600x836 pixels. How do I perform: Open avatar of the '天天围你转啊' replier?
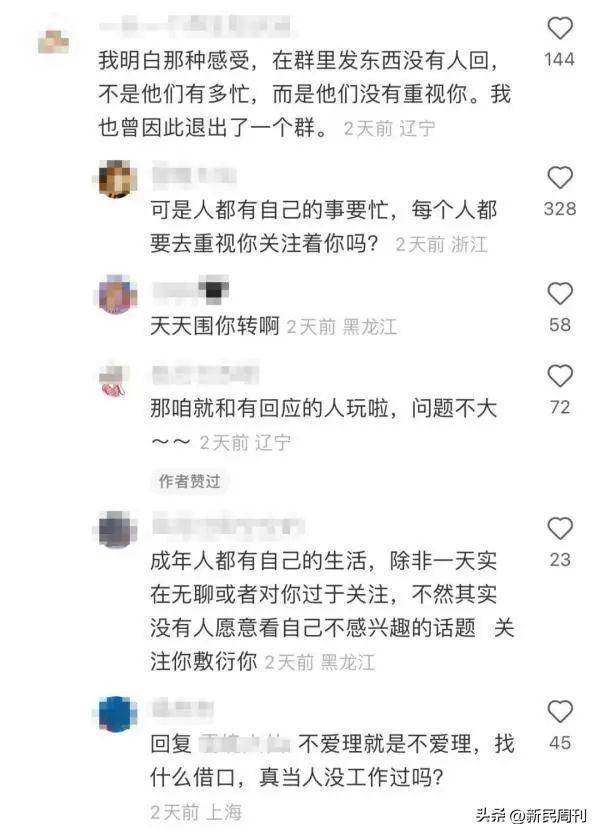click(x=116, y=294)
